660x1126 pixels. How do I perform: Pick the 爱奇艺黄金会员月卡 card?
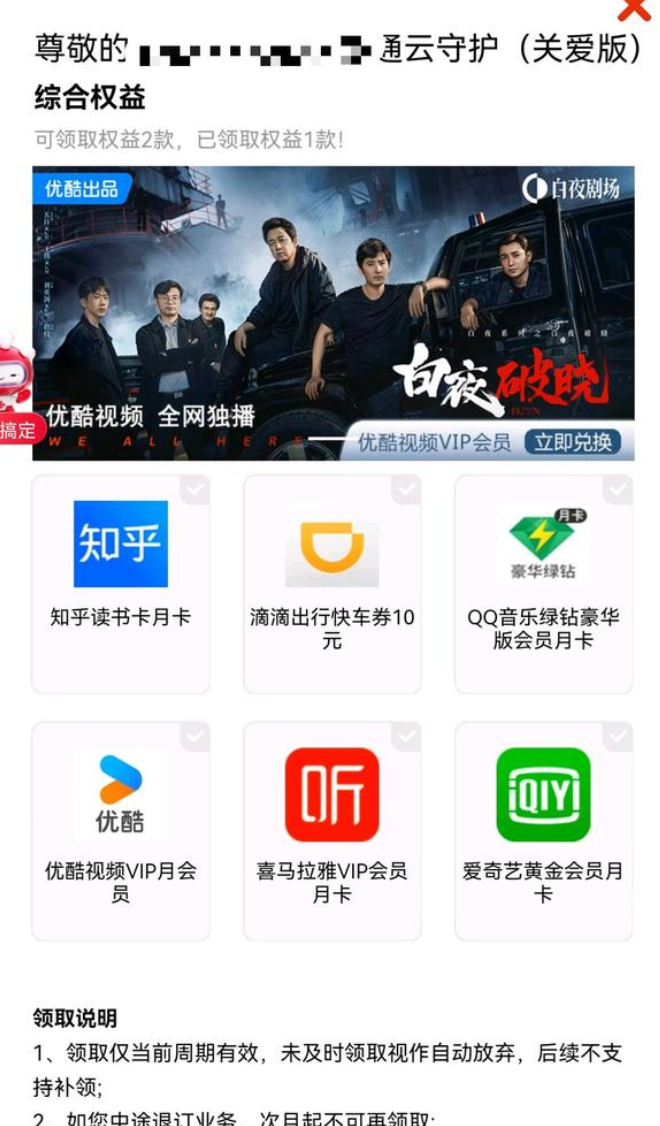pyautogui.click(x=543, y=830)
